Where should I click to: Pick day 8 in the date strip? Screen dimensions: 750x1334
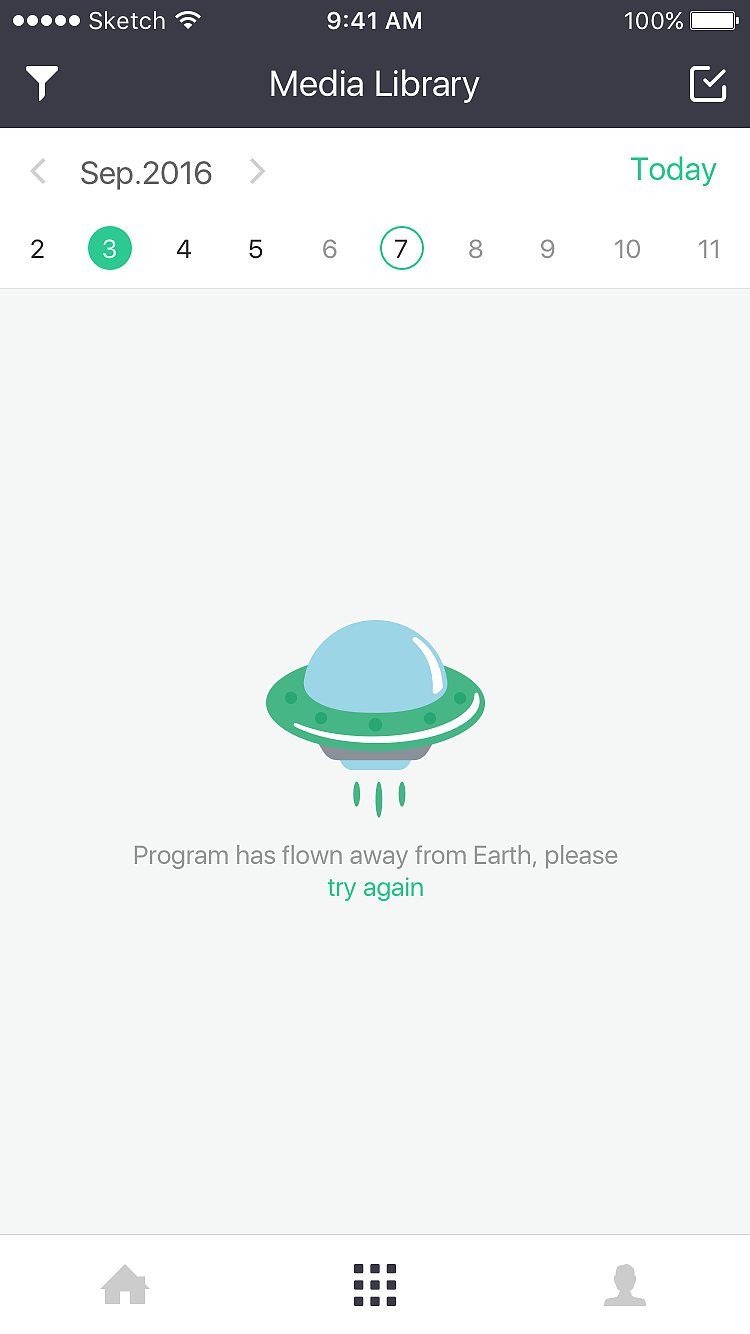coord(476,249)
